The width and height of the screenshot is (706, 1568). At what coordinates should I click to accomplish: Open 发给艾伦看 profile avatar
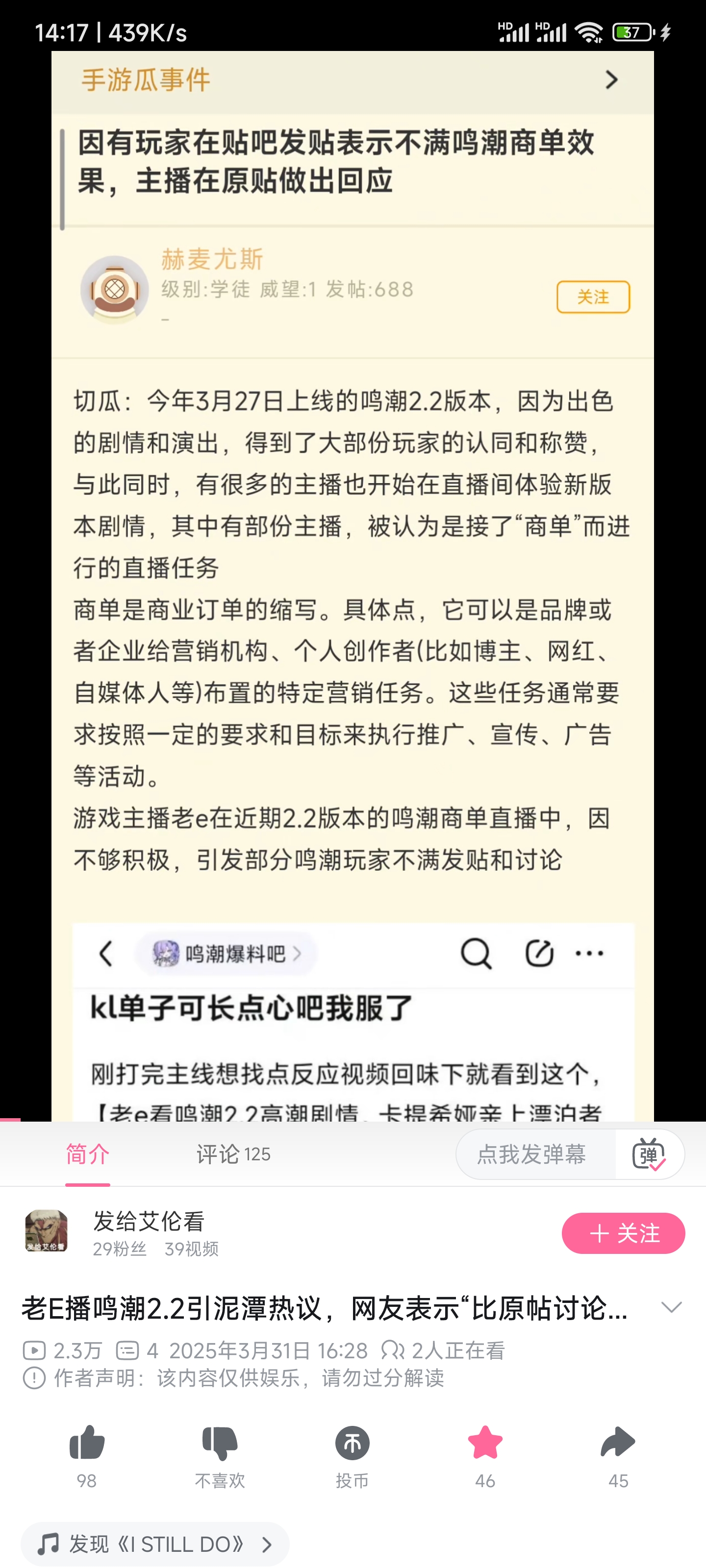coord(46,1231)
